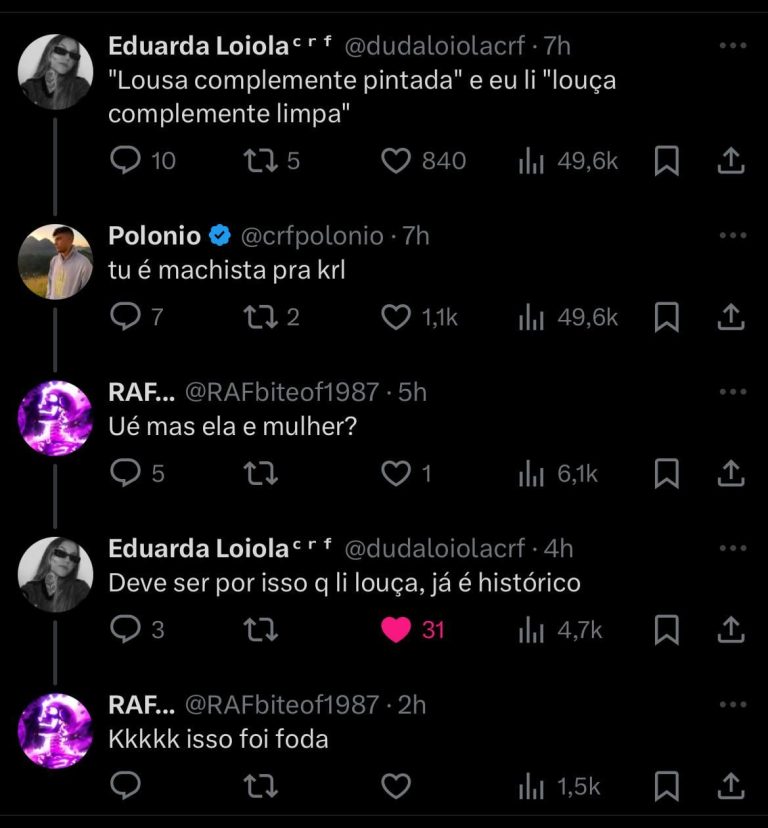Like the "Kkkkk isso foi foda" tweet
768x828 pixels.
[398, 786]
